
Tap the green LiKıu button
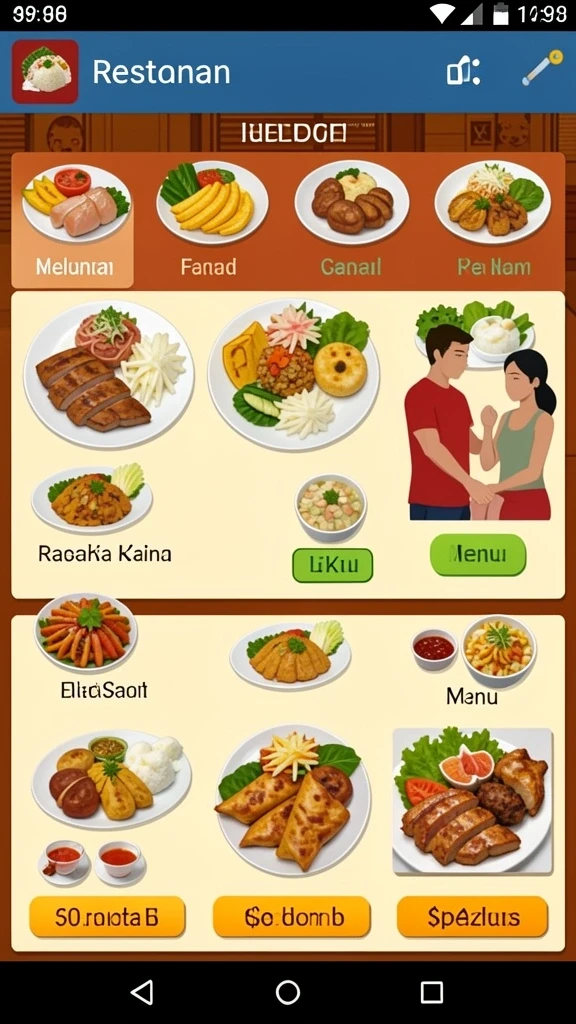coord(332,565)
